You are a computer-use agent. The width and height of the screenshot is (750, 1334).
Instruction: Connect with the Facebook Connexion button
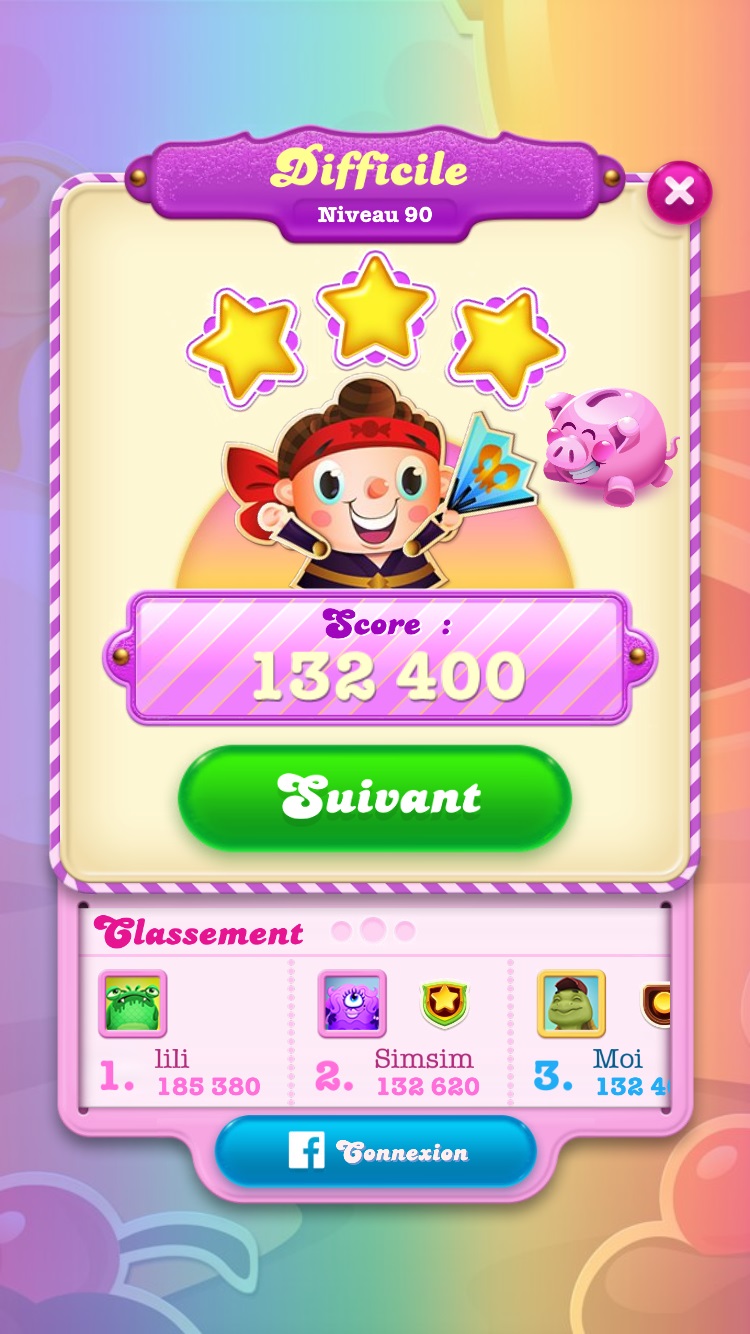click(375, 1152)
